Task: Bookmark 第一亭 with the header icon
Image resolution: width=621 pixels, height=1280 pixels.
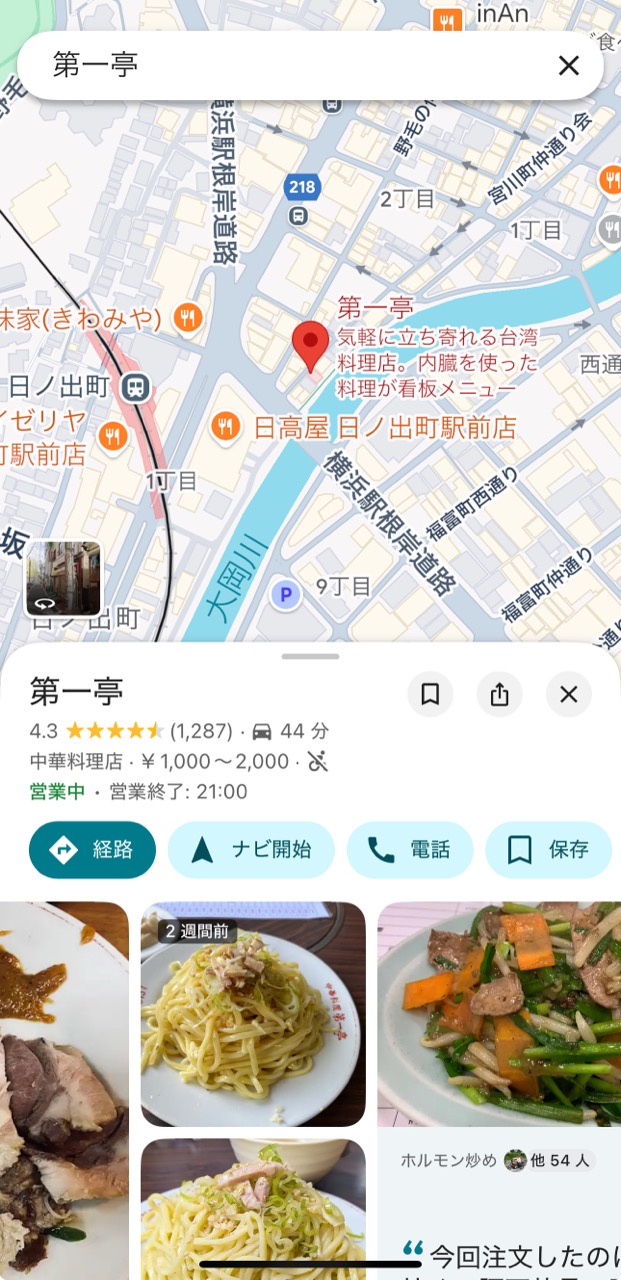Action: point(430,694)
